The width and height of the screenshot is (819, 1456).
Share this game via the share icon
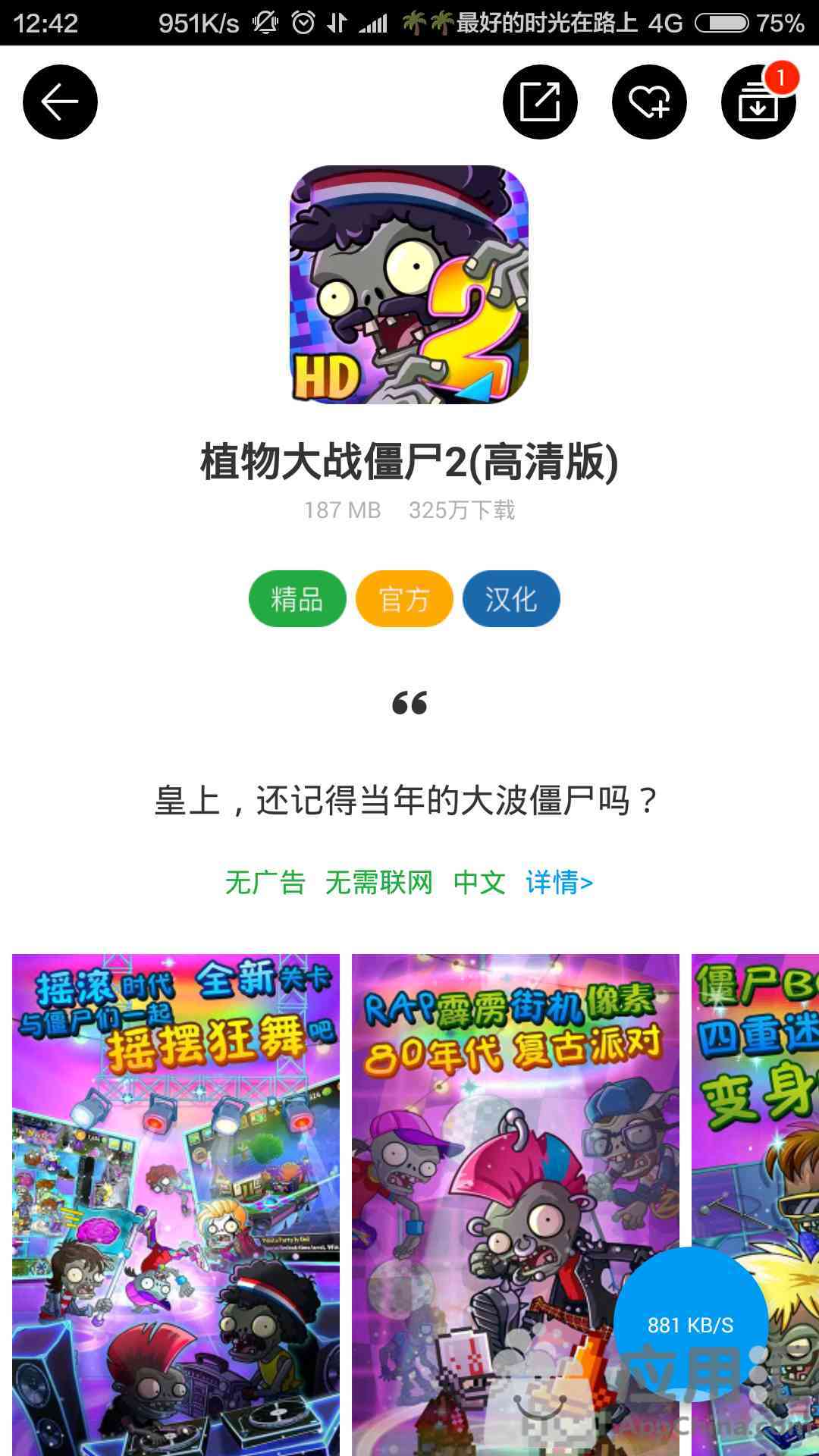tap(540, 102)
